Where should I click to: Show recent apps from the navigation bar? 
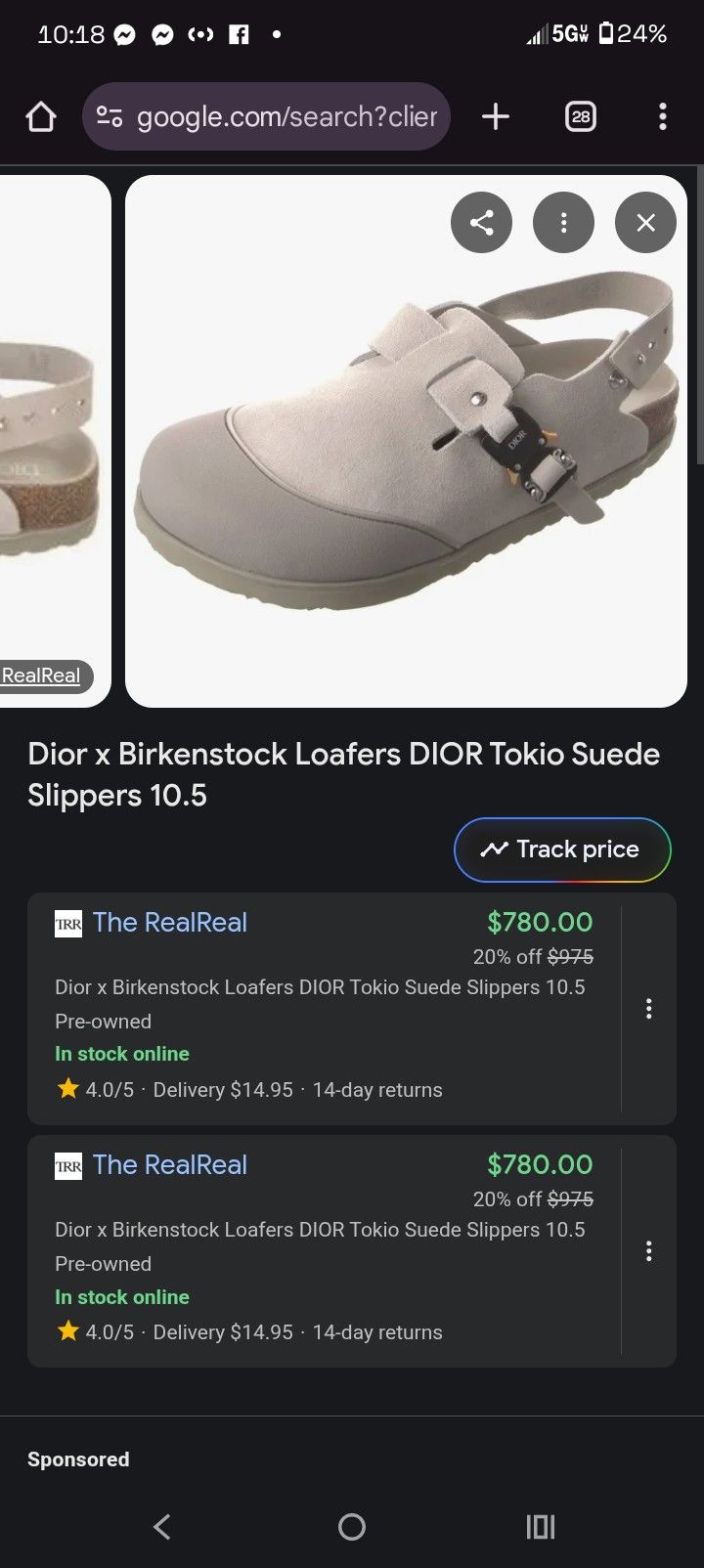tap(541, 1526)
